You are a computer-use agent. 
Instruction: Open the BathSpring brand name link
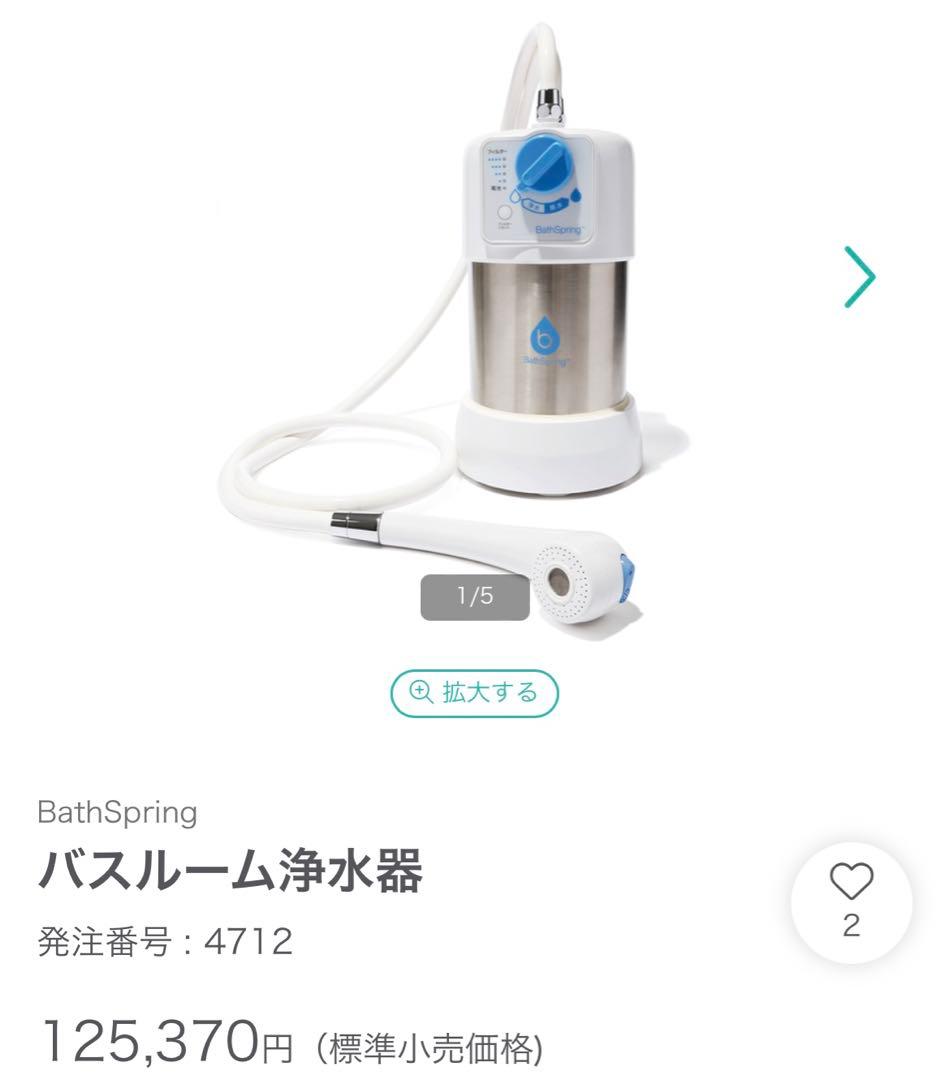point(117,812)
